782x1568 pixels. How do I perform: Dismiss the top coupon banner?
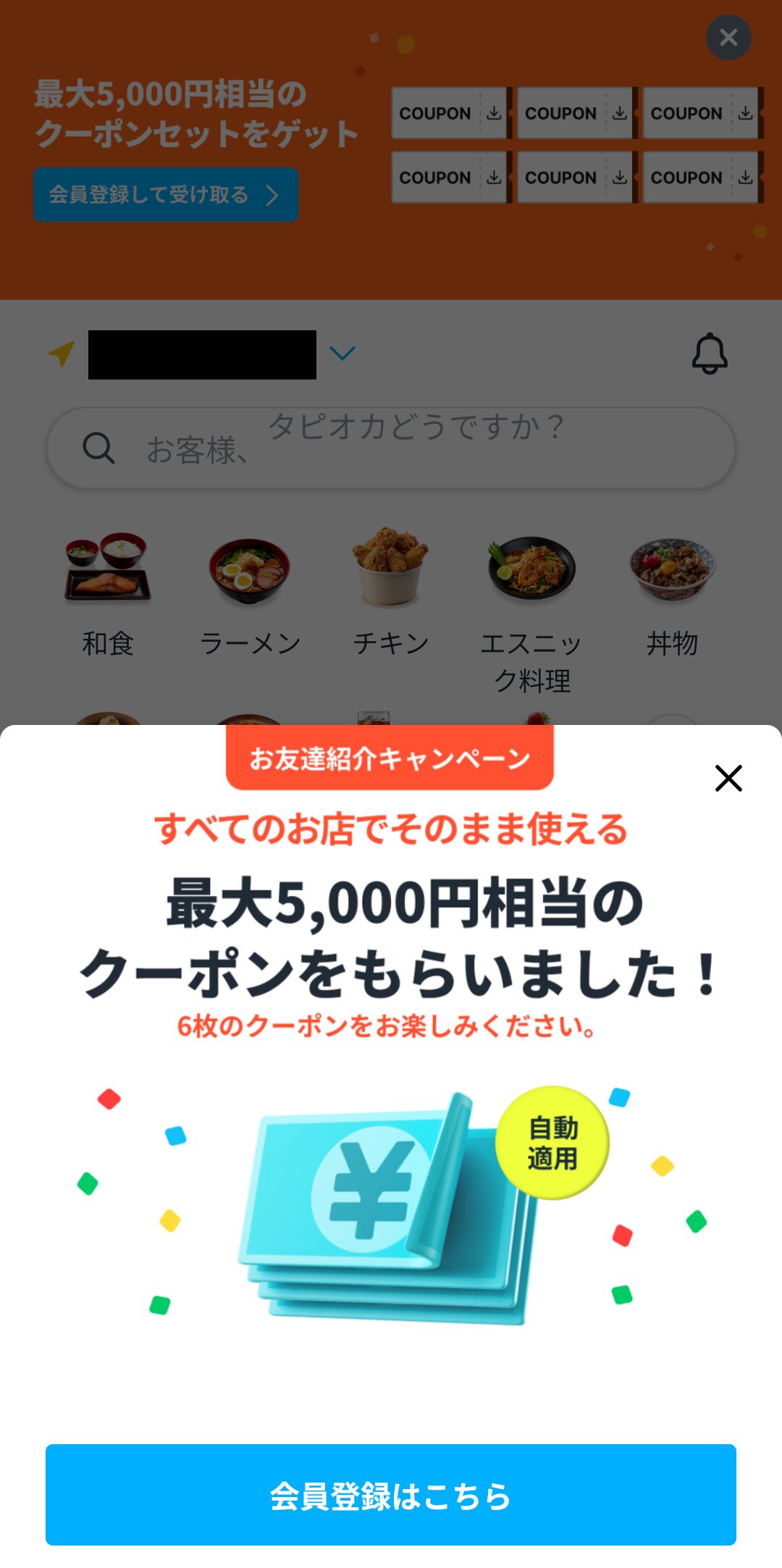tap(728, 38)
